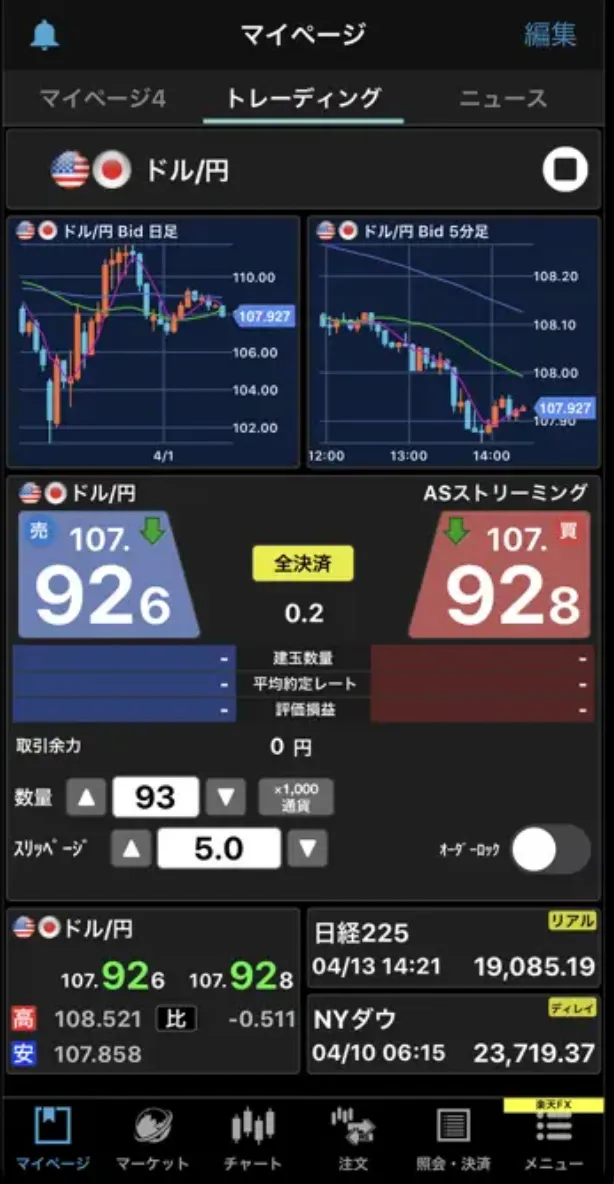Increase 数量 with the up arrow

point(86,797)
